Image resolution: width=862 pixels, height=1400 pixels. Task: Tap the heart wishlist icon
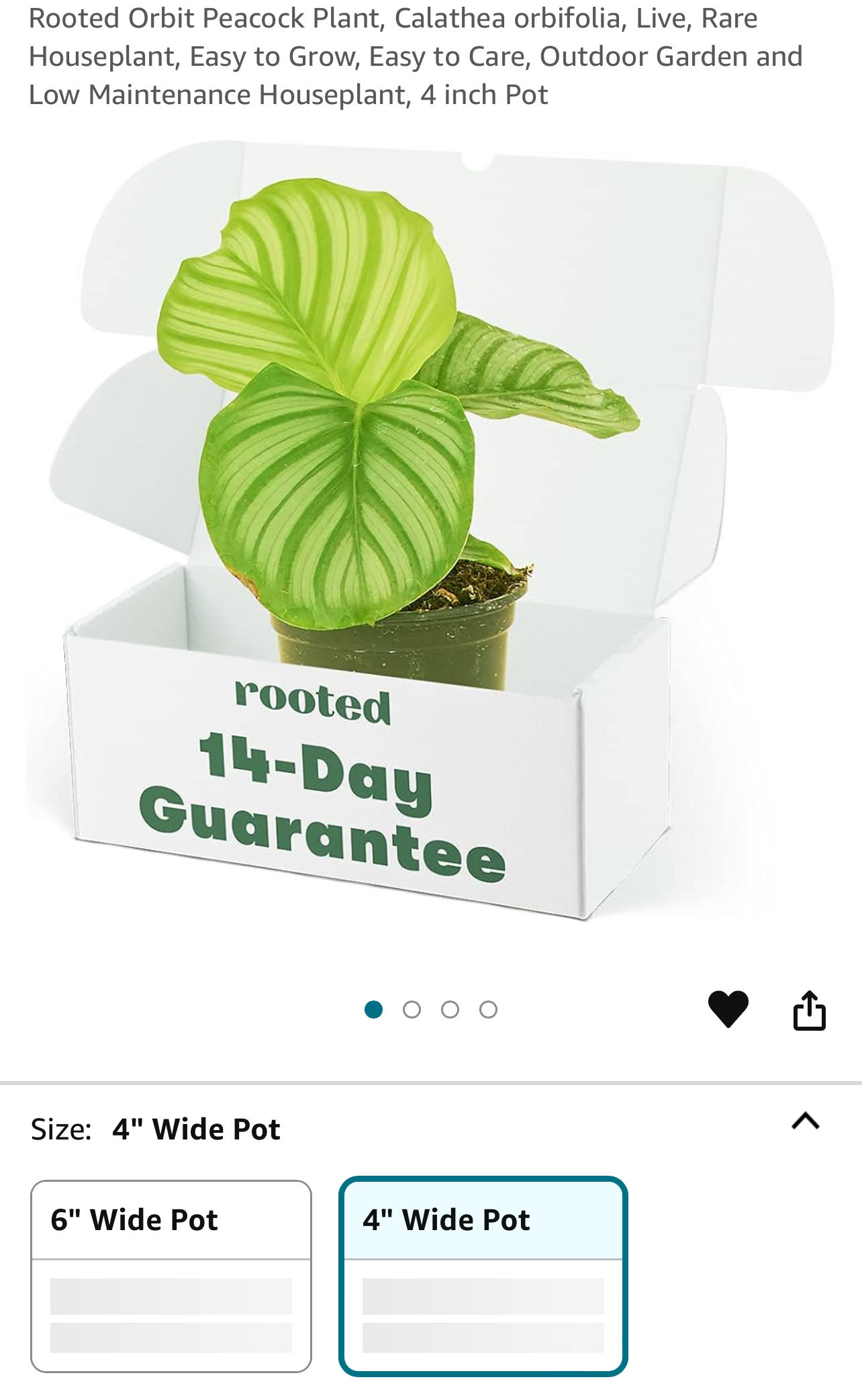point(728,1009)
